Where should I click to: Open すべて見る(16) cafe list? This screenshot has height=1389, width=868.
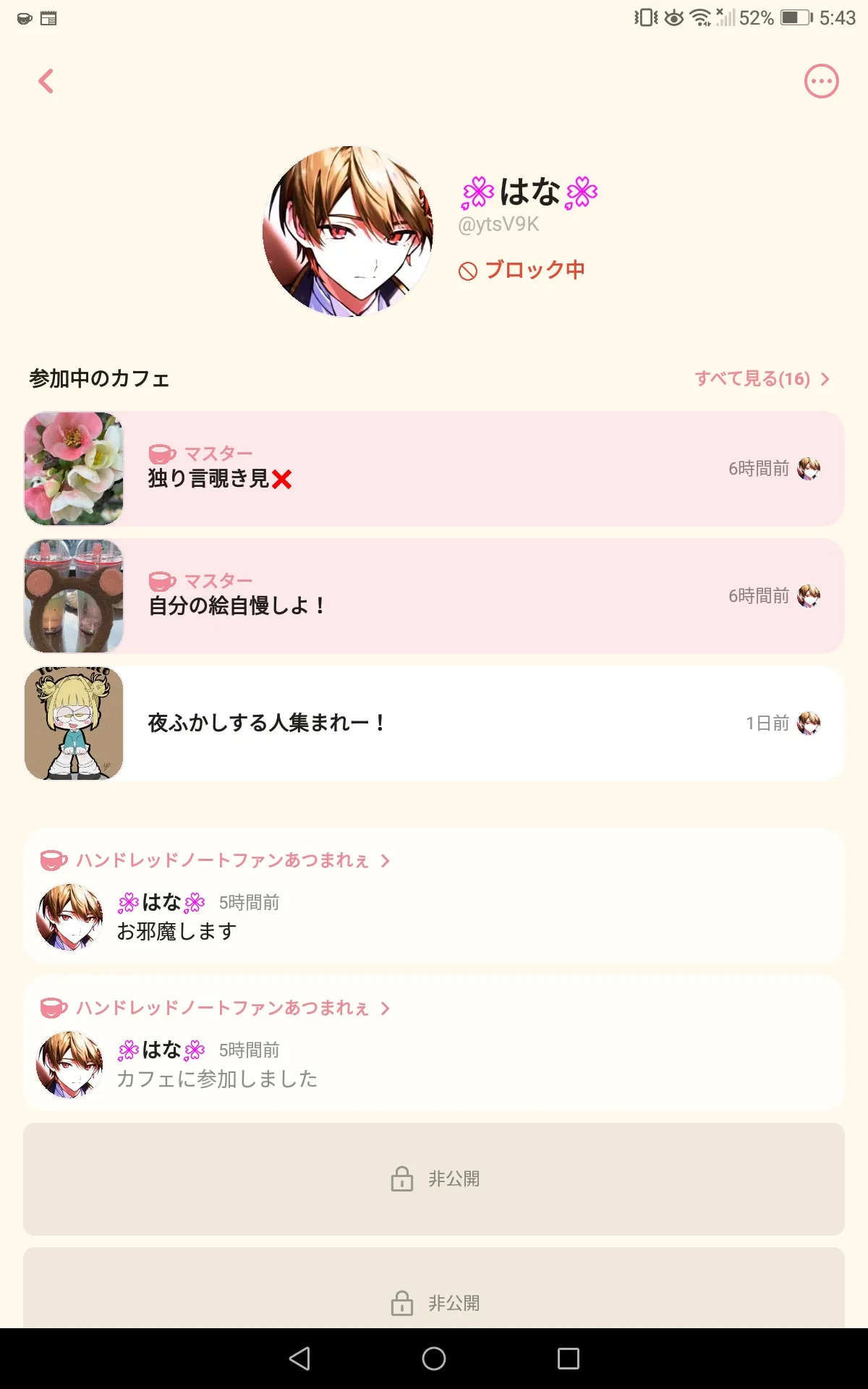(x=762, y=378)
